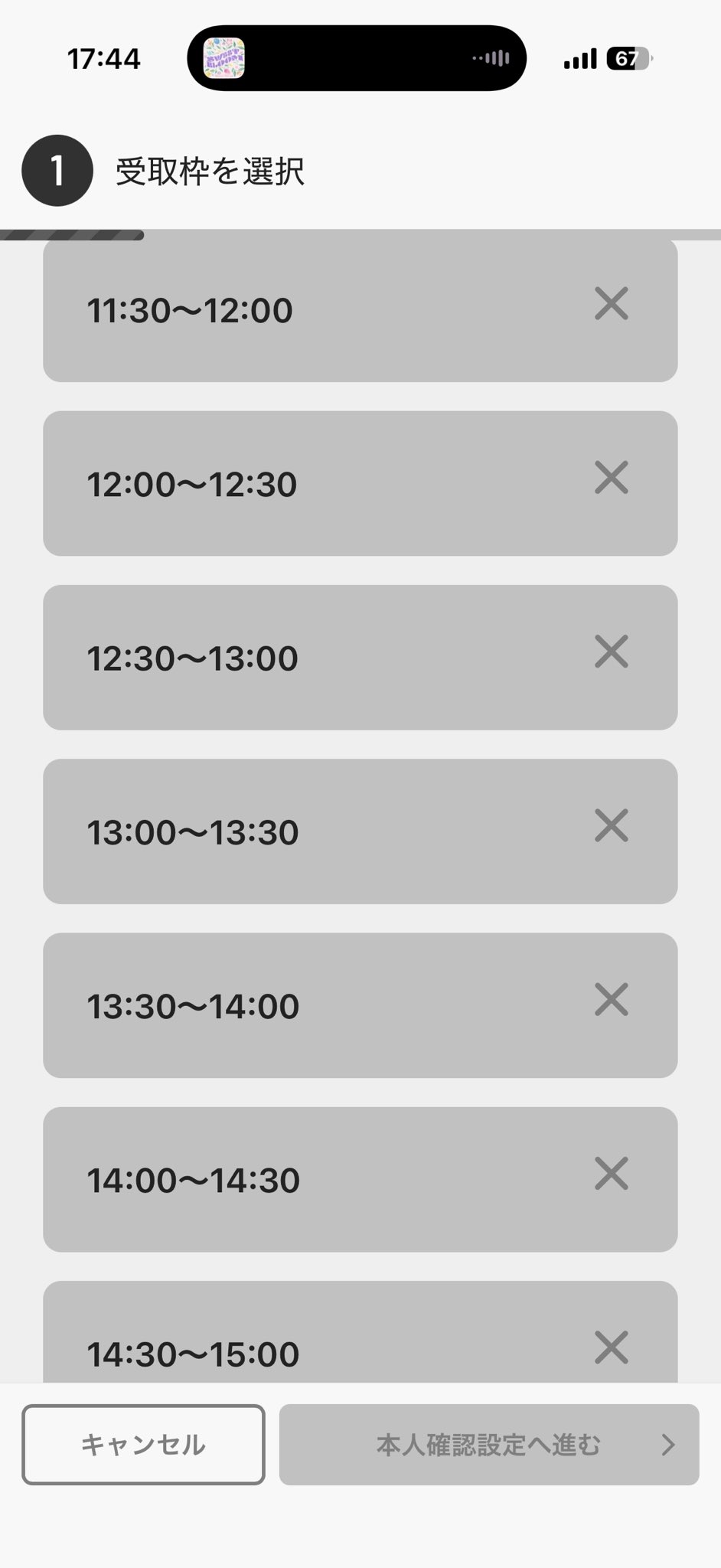Proceed with 本人確認設定へ進む button
Screen dimensions: 721x1568
[489, 1445]
